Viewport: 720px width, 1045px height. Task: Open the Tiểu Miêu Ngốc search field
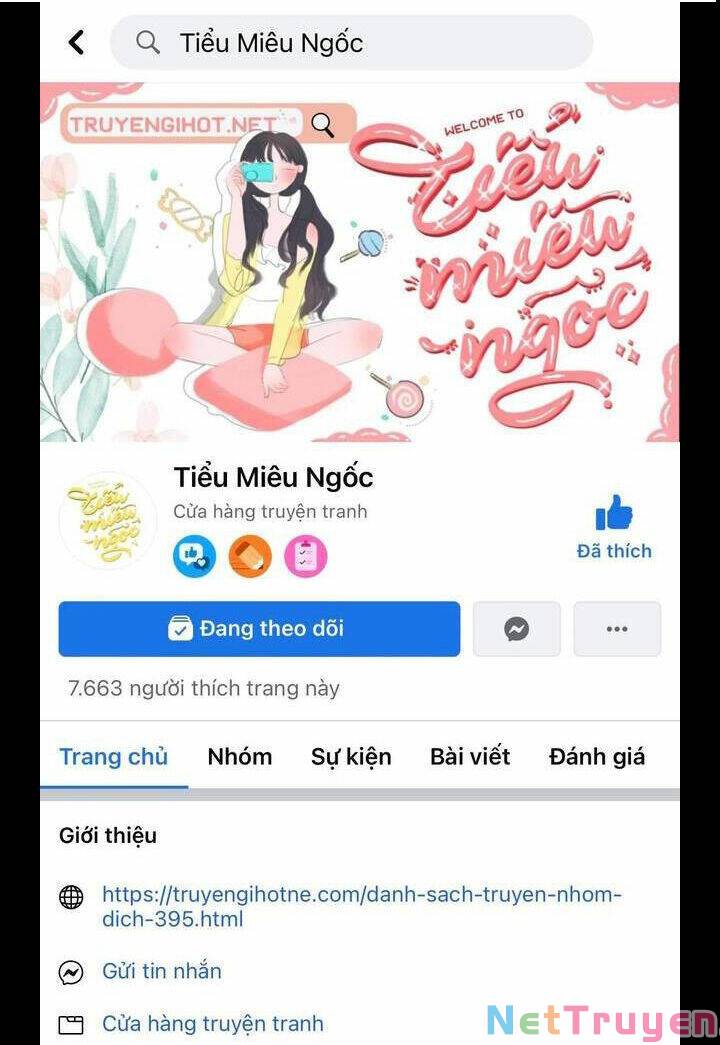point(352,42)
